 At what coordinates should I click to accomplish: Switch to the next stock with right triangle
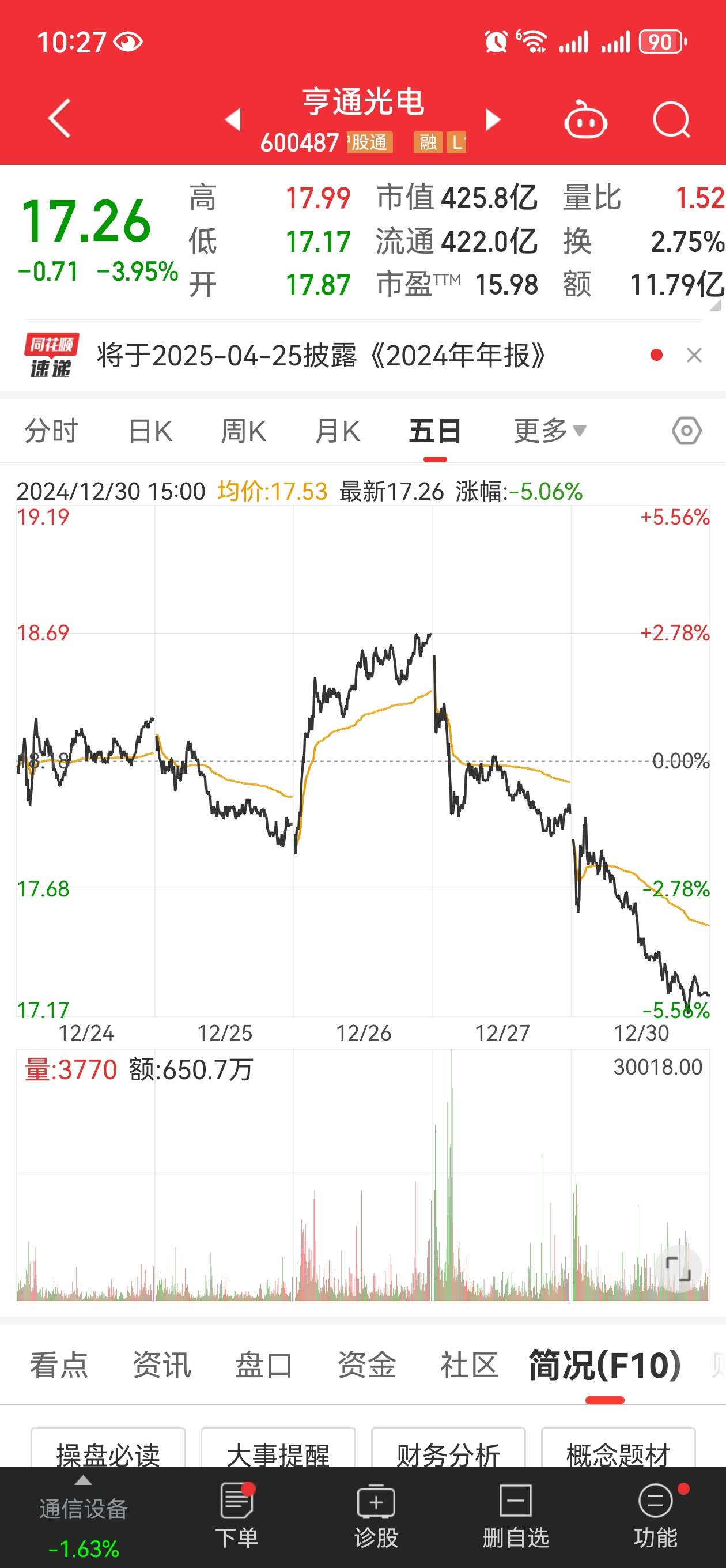492,119
